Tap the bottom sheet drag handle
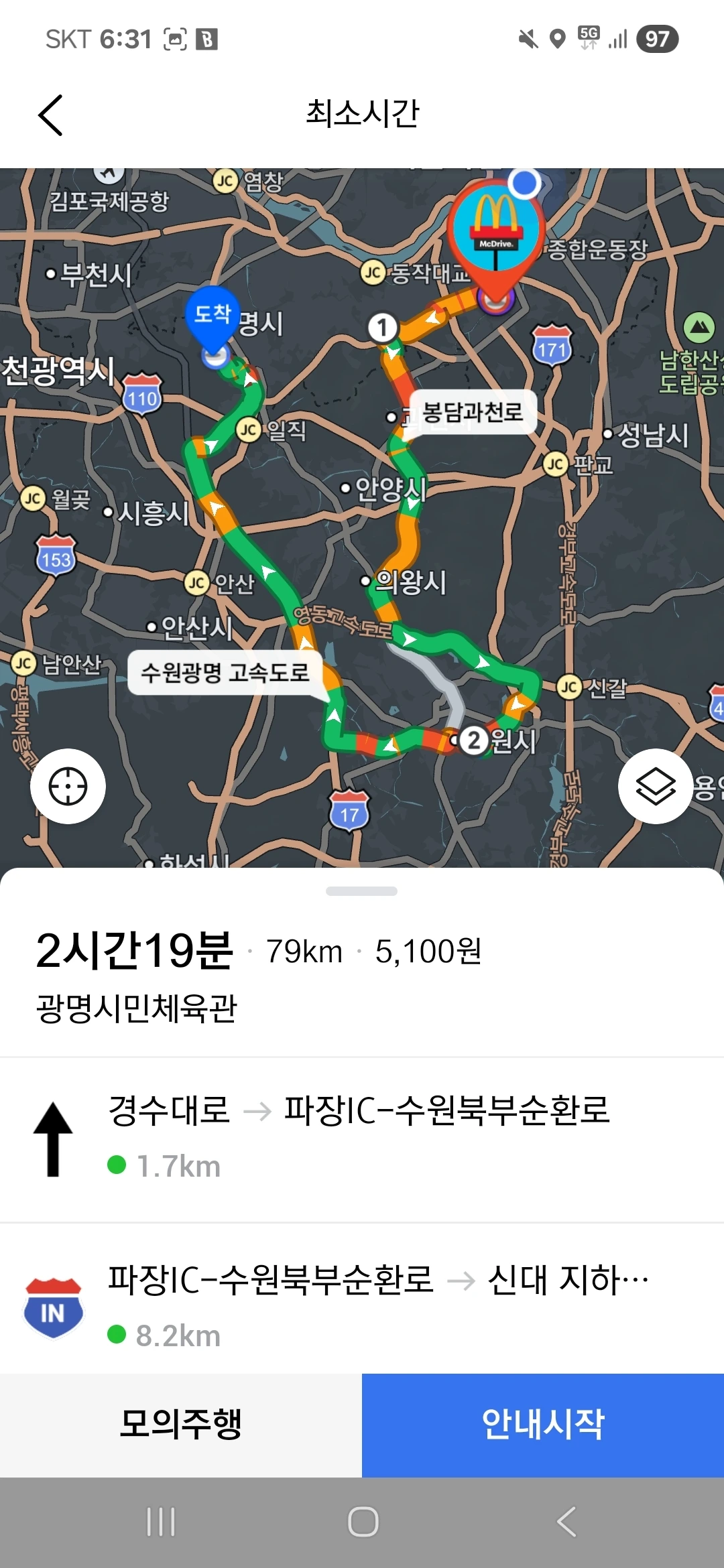Viewport: 724px width, 1568px height. pyautogui.click(x=361, y=891)
